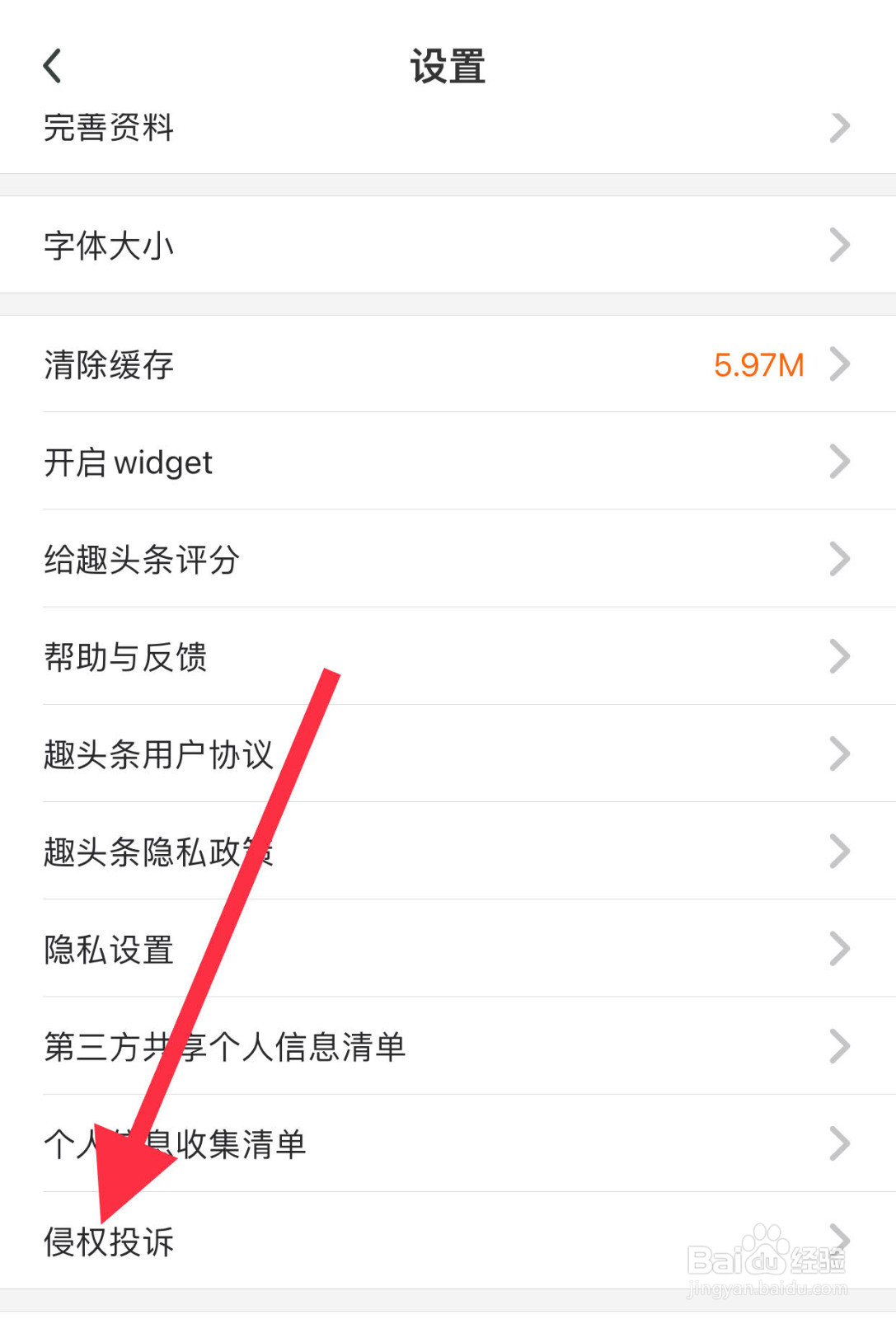The width and height of the screenshot is (896, 1319).
Task: Expand the chevron next to 完善资料
Action: (839, 128)
